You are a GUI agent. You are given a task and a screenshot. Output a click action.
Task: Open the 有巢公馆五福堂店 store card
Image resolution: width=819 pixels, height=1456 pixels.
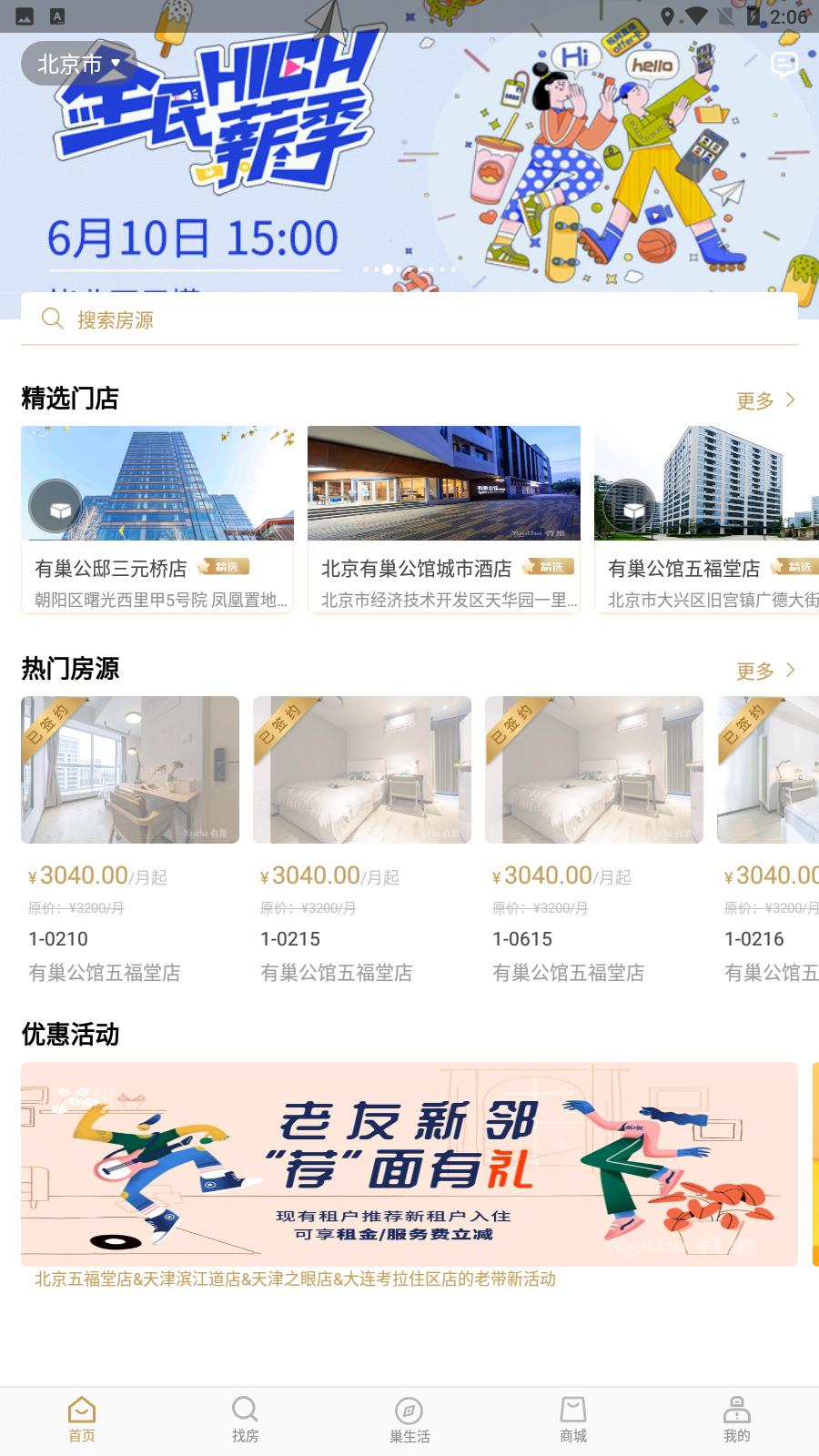[x=707, y=519]
